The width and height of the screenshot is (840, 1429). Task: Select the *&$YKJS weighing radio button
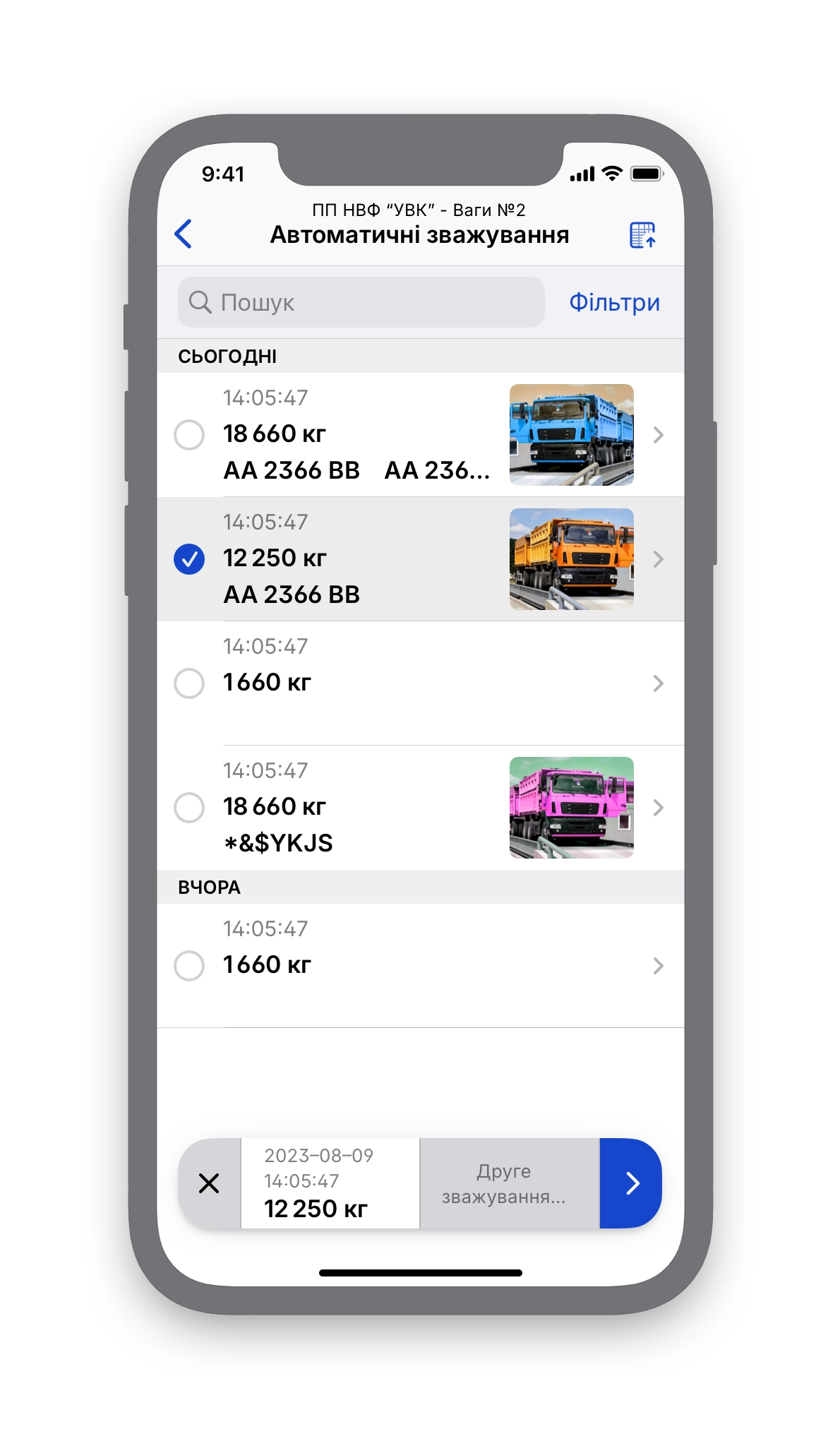tap(189, 808)
